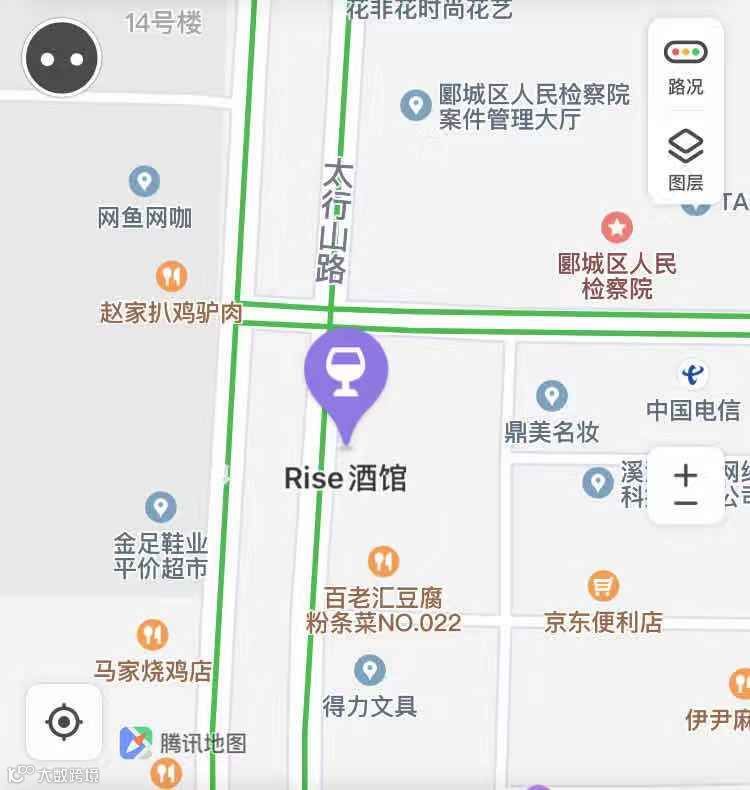Select the 赵家扒鸡驴肉 restaurant marker
The width and height of the screenshot is (750, 790).
click(x=172, y=276)
